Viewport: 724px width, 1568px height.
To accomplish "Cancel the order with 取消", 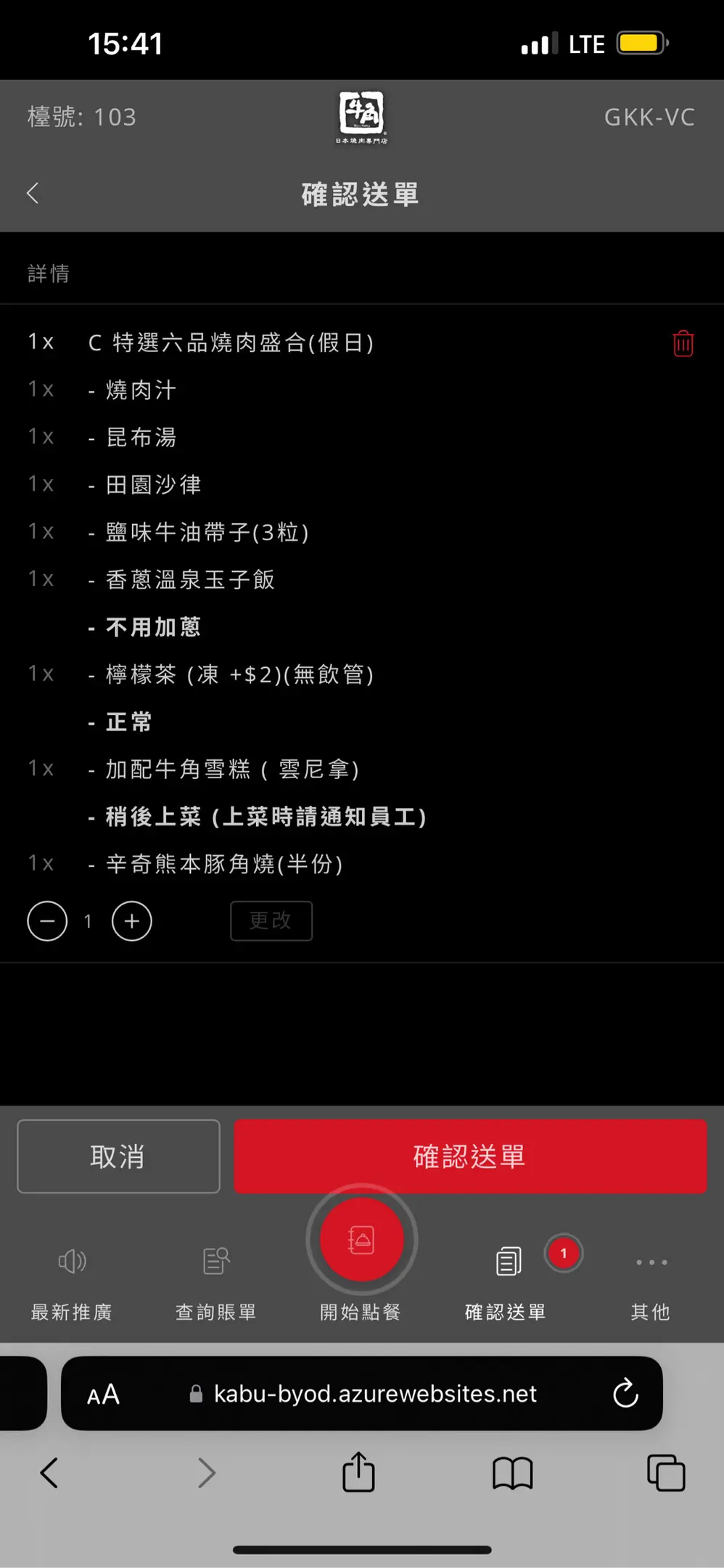I will click(118, 1156).
